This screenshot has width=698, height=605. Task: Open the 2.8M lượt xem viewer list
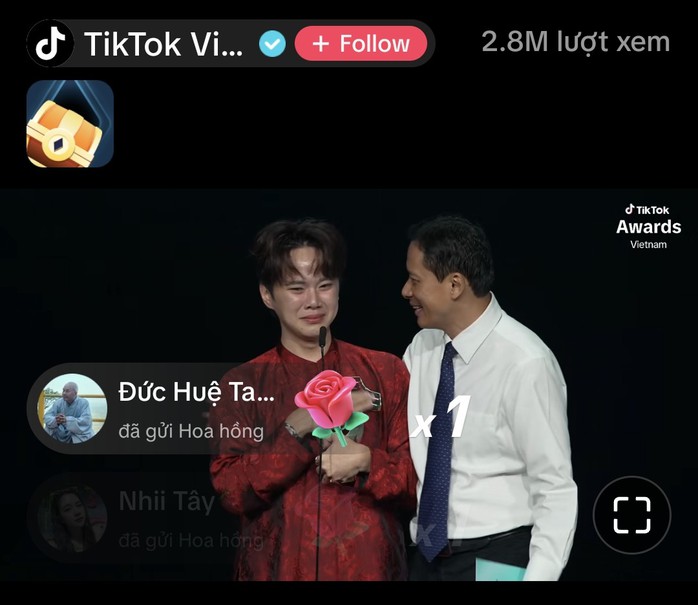[x=575, y=42]
